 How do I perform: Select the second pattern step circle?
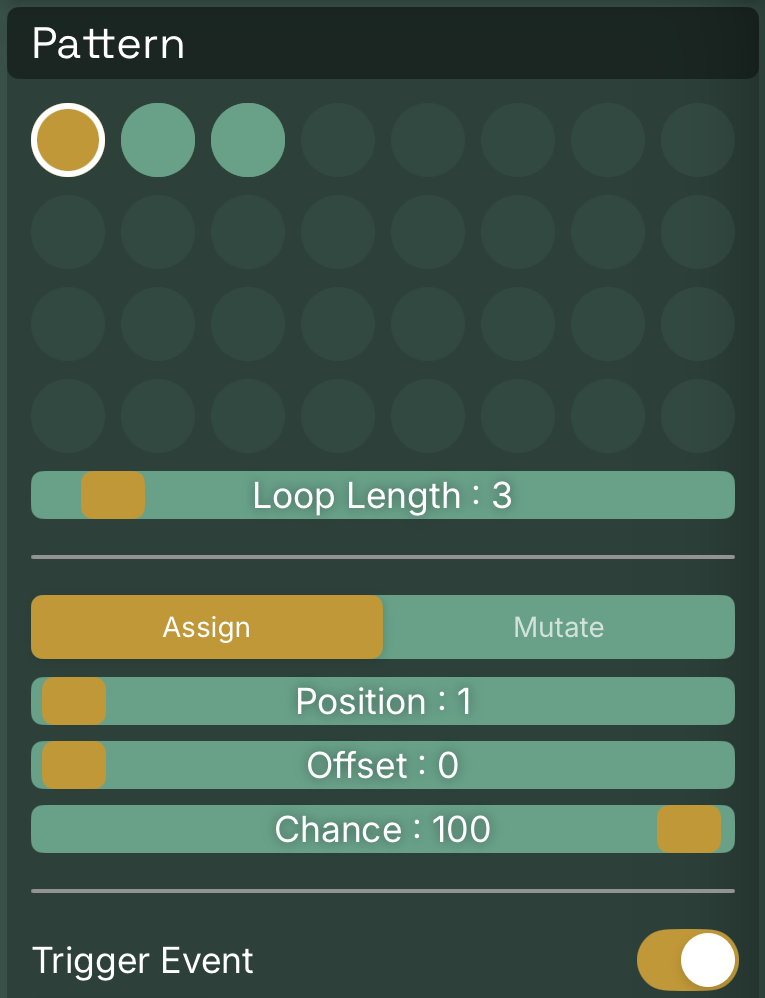(158, 140)
